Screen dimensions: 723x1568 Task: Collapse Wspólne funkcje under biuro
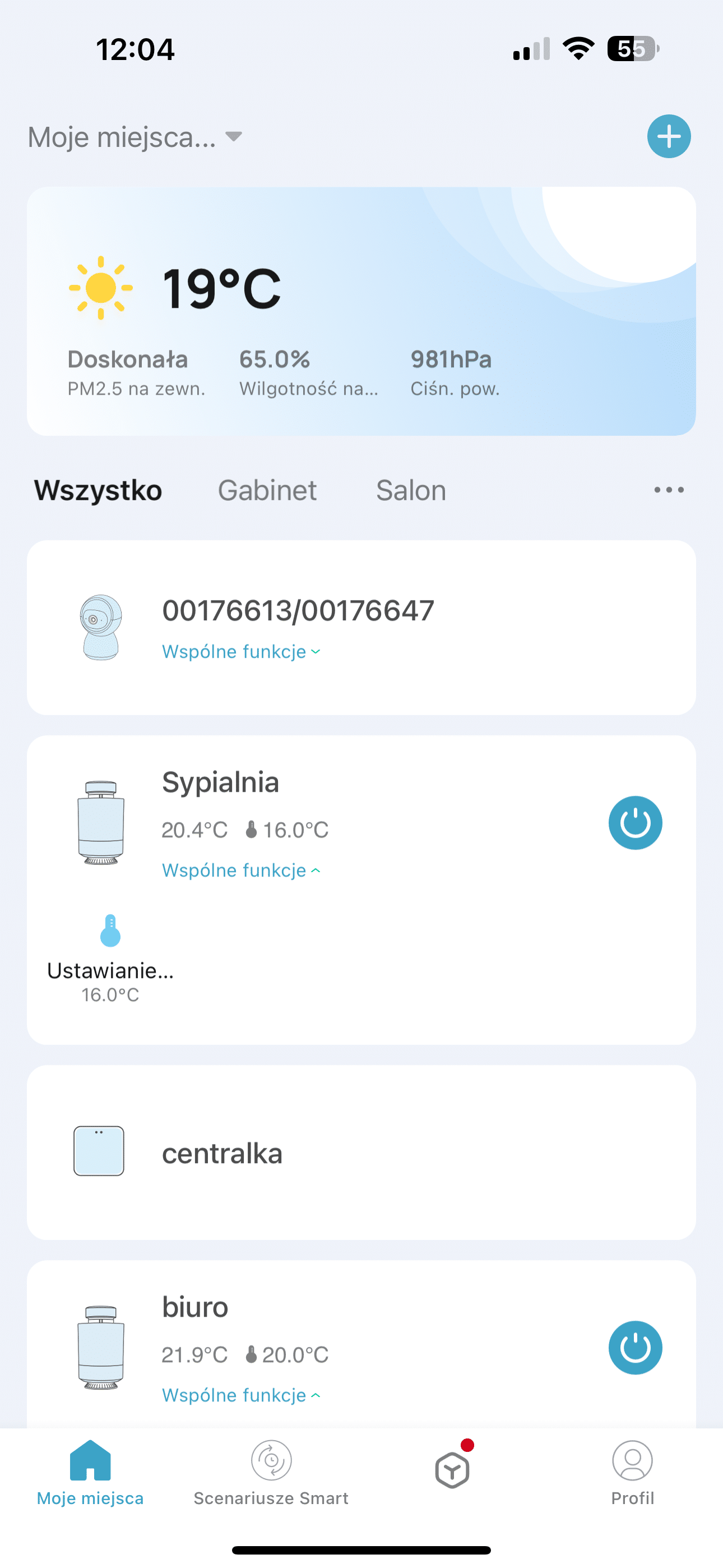[241, 1395]
